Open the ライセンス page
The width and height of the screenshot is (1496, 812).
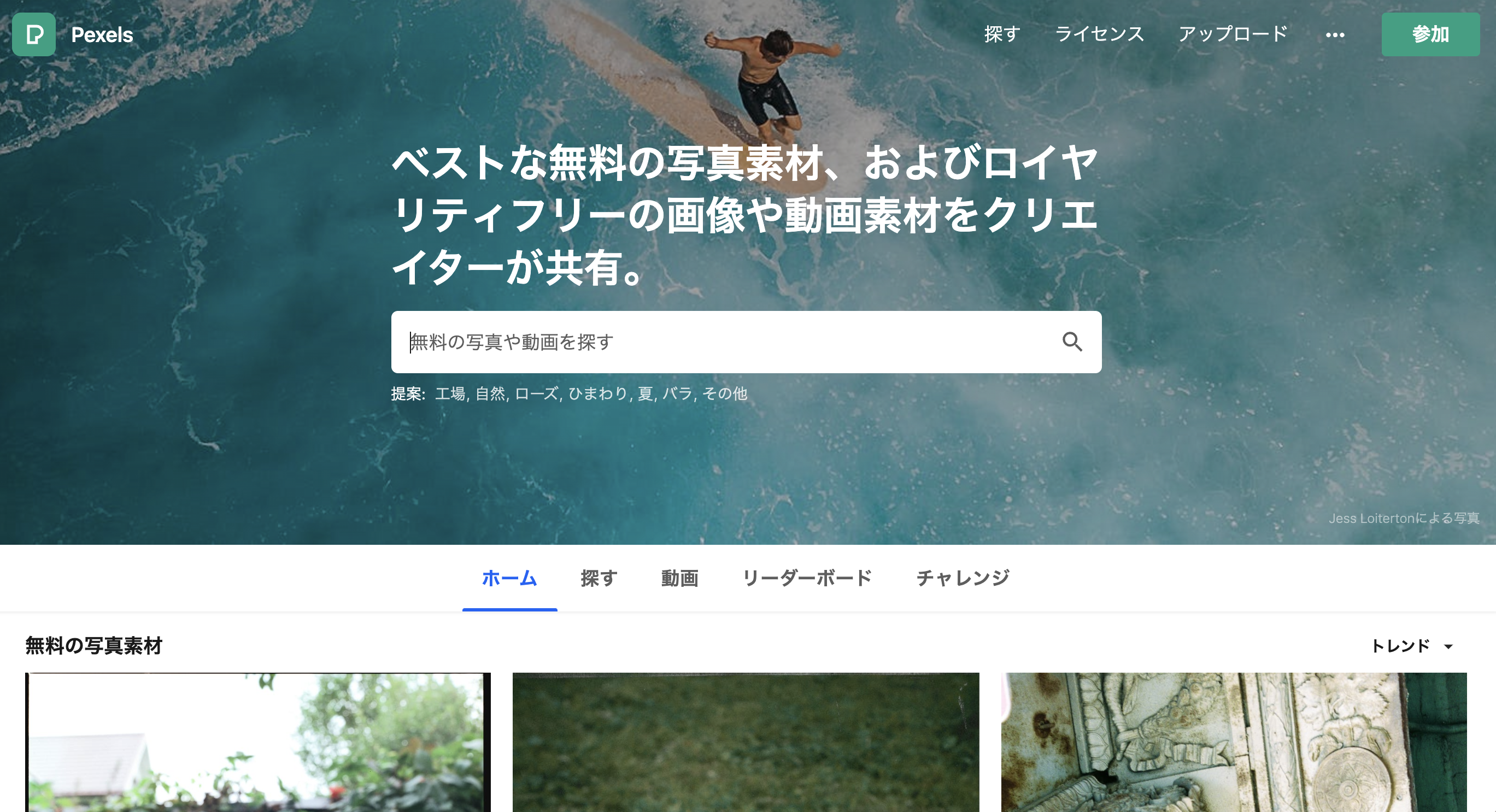pos(1099,34)
